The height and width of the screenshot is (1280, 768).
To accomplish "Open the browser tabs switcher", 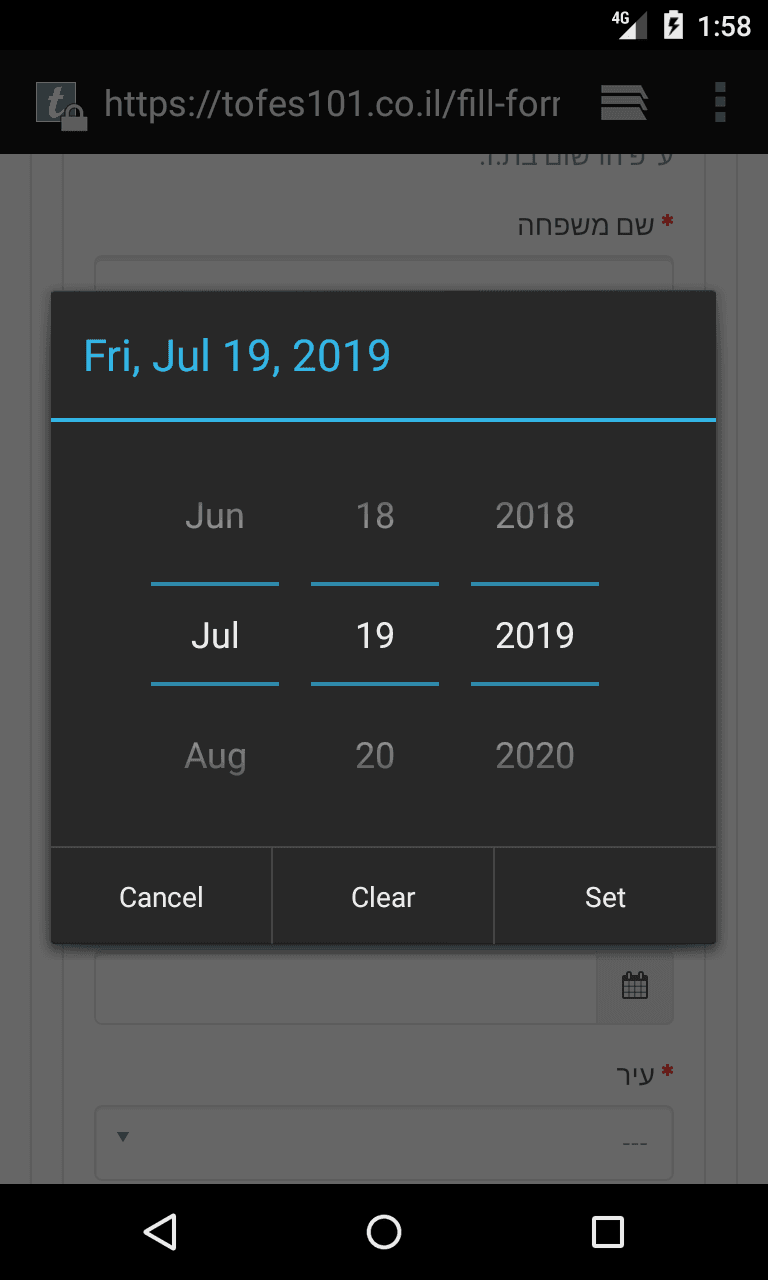I will 624,102.
